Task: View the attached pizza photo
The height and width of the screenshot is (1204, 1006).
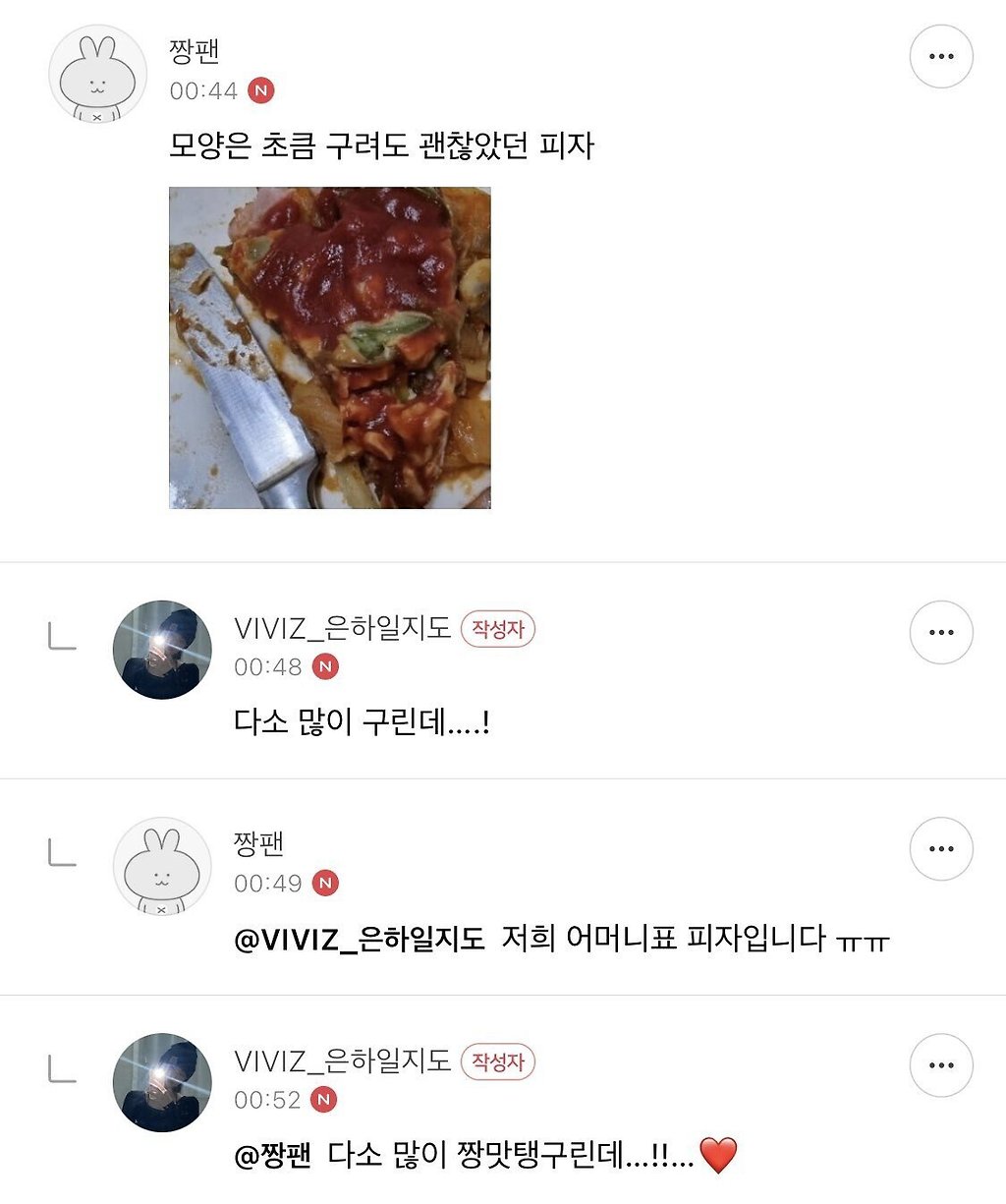Action: [330, 348]
